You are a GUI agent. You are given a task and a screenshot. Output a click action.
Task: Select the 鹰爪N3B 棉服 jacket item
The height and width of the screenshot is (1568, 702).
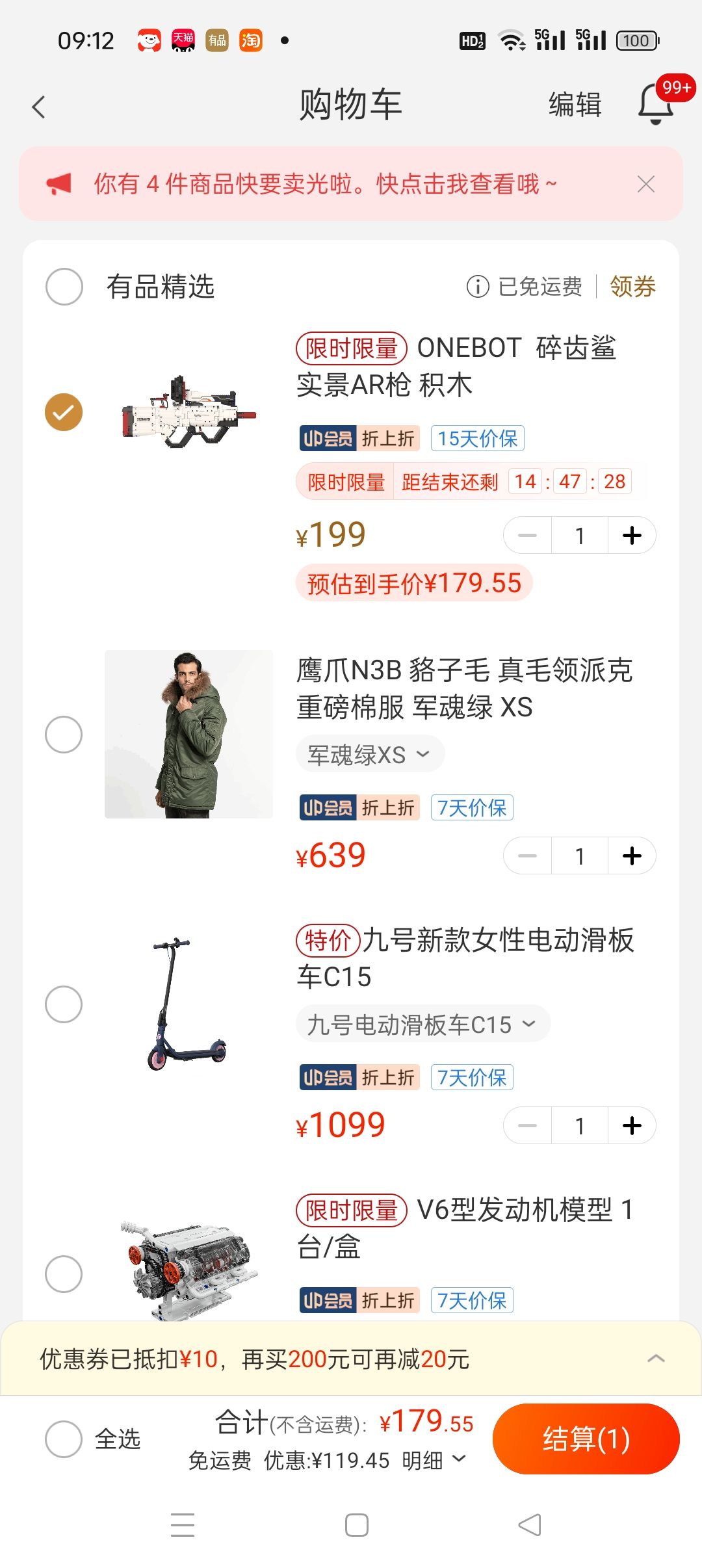pyautogui.click(x=63, y=735)
